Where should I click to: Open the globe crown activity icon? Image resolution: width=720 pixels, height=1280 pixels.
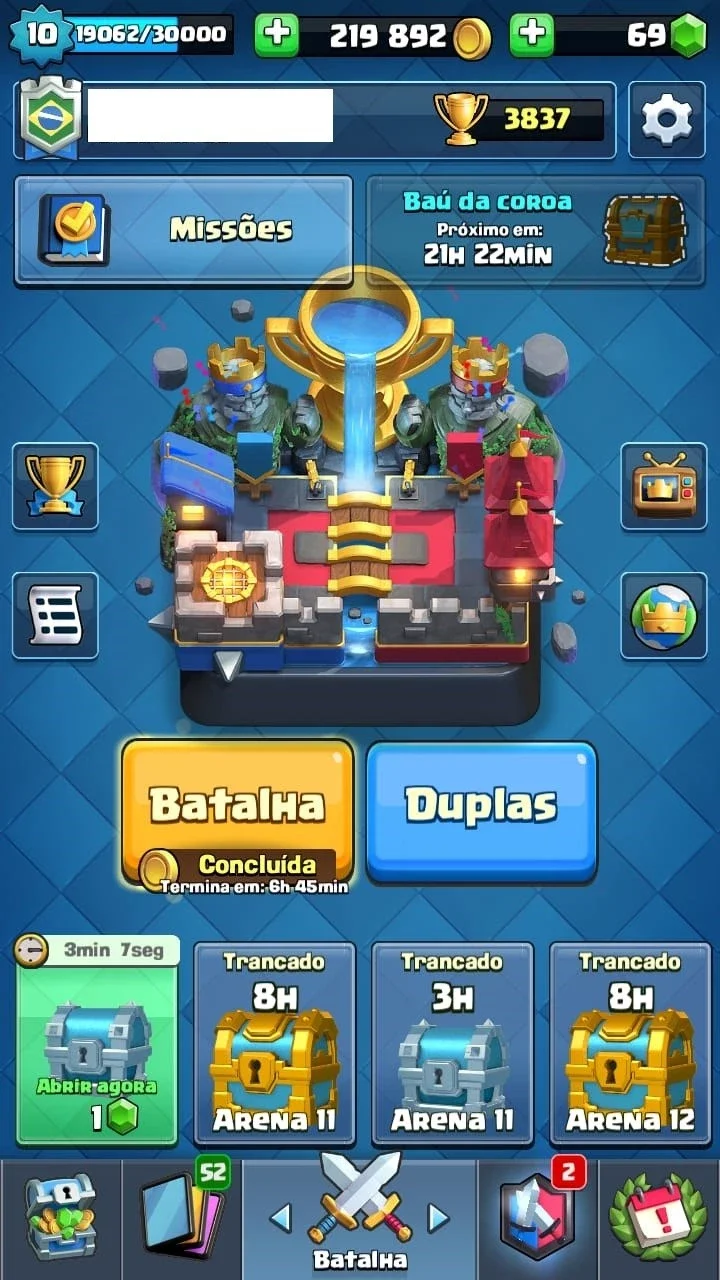[664, 616]
